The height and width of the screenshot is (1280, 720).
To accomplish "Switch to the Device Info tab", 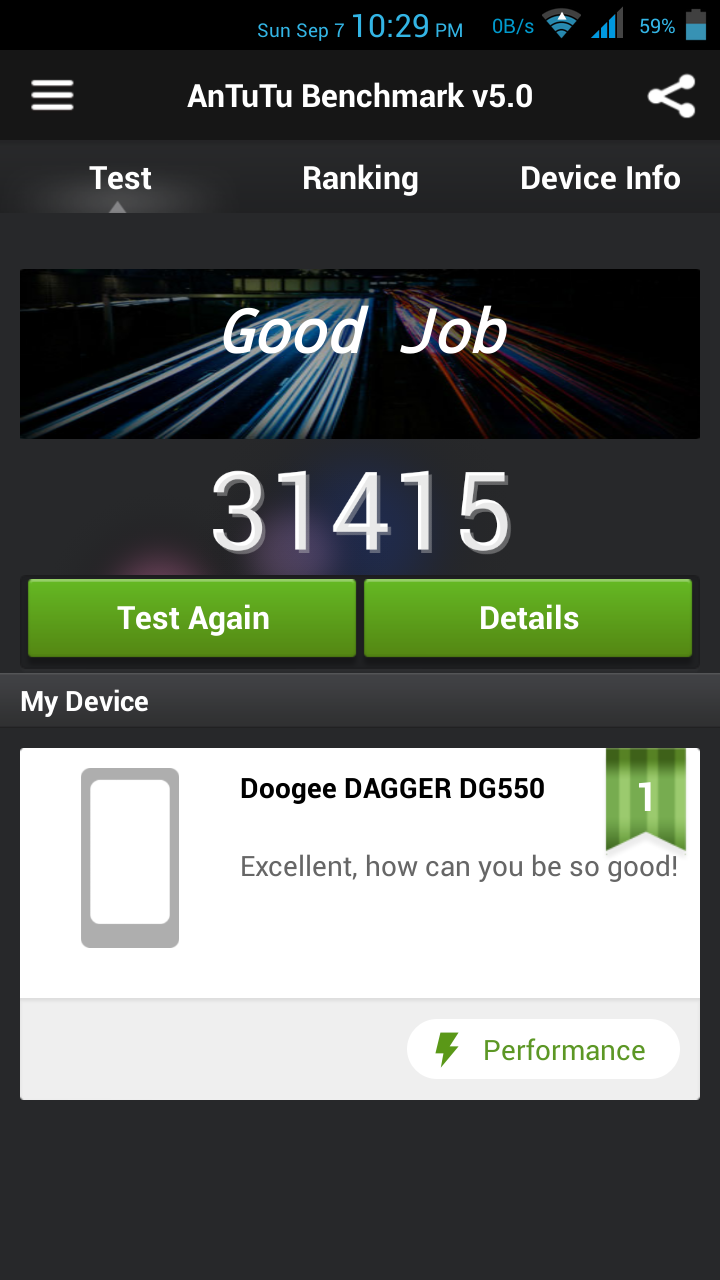I will pos(600,178).
